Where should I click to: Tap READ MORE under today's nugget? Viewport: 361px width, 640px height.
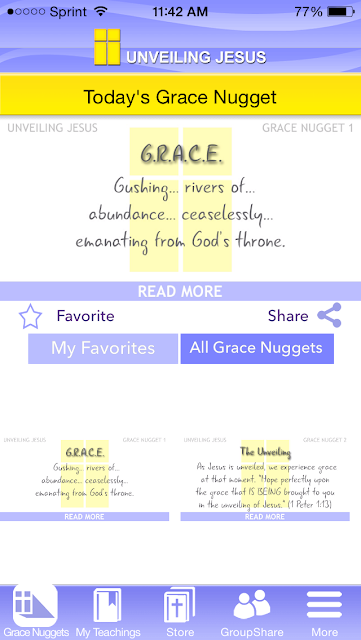click(x=180, y=291)
